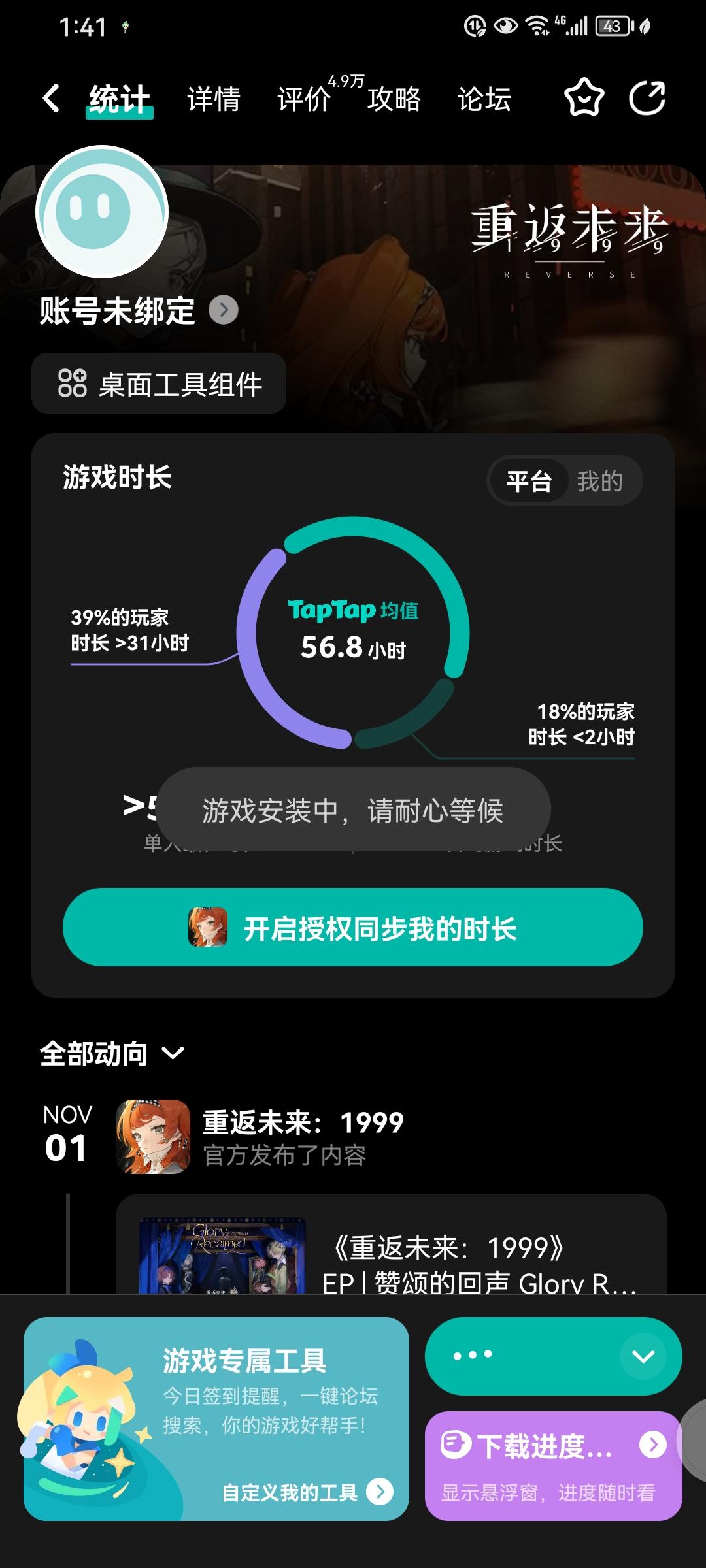Viewport: 706px width, 1568px height.
Task: Share this game page
Action: click(x=647, y=98)
